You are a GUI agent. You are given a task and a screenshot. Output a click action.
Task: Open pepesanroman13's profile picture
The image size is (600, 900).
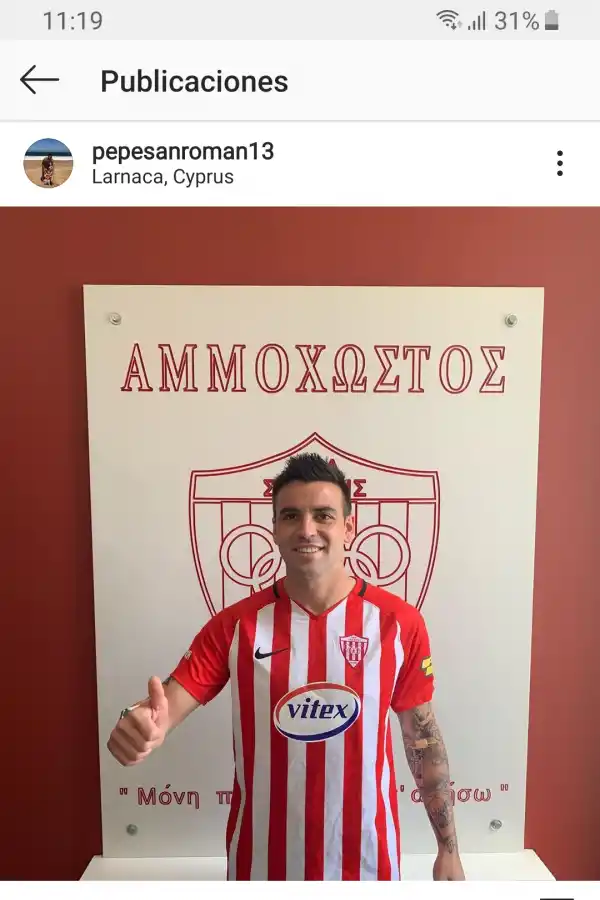coord(48,163)
